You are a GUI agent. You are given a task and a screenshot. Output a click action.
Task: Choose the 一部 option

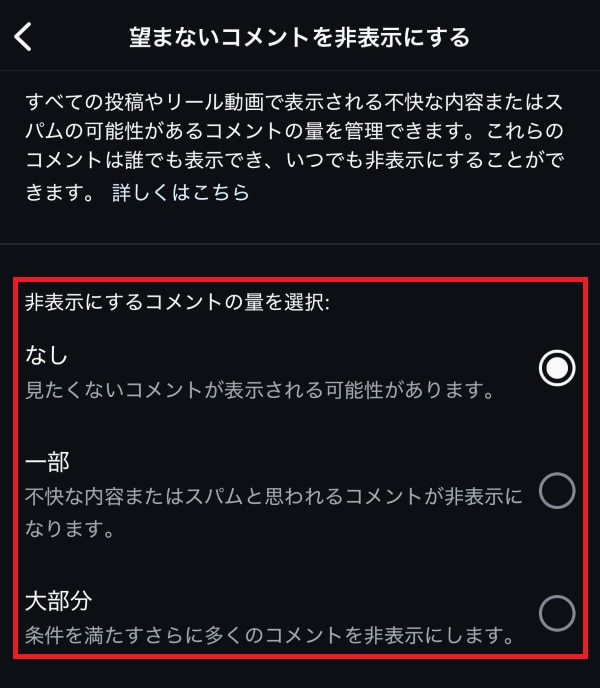coord(557,490)
